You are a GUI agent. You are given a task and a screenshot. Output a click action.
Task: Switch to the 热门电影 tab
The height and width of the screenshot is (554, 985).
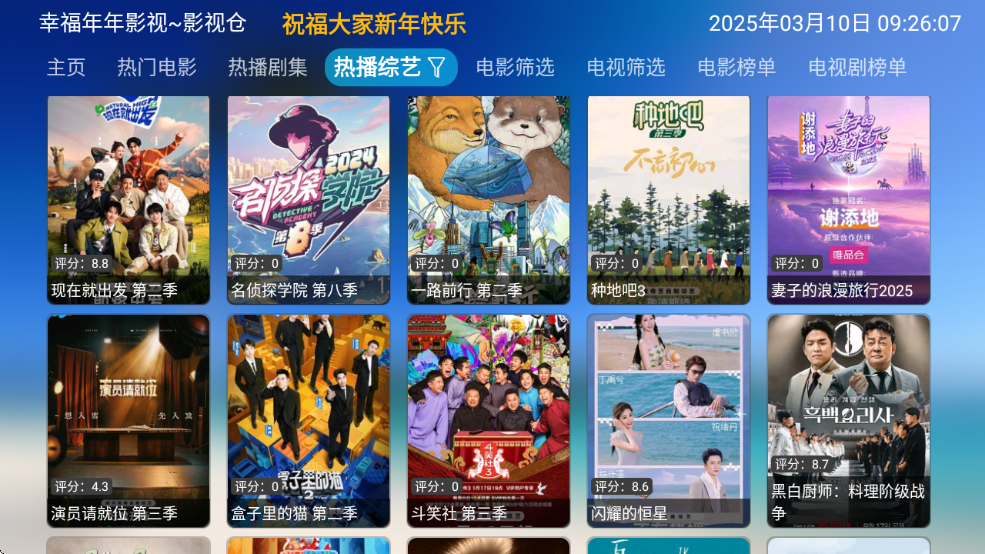pos(157,68)
